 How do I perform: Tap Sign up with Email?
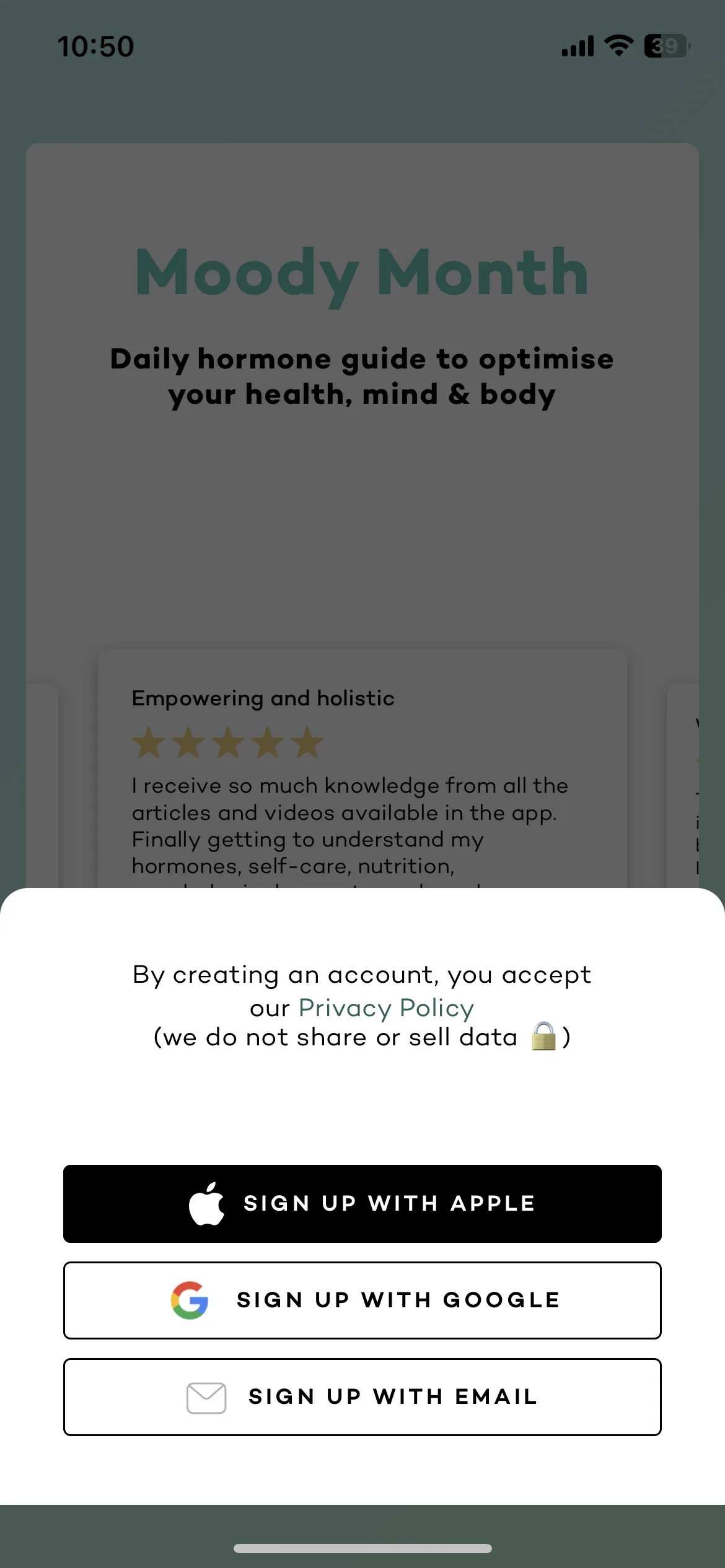362,1397
